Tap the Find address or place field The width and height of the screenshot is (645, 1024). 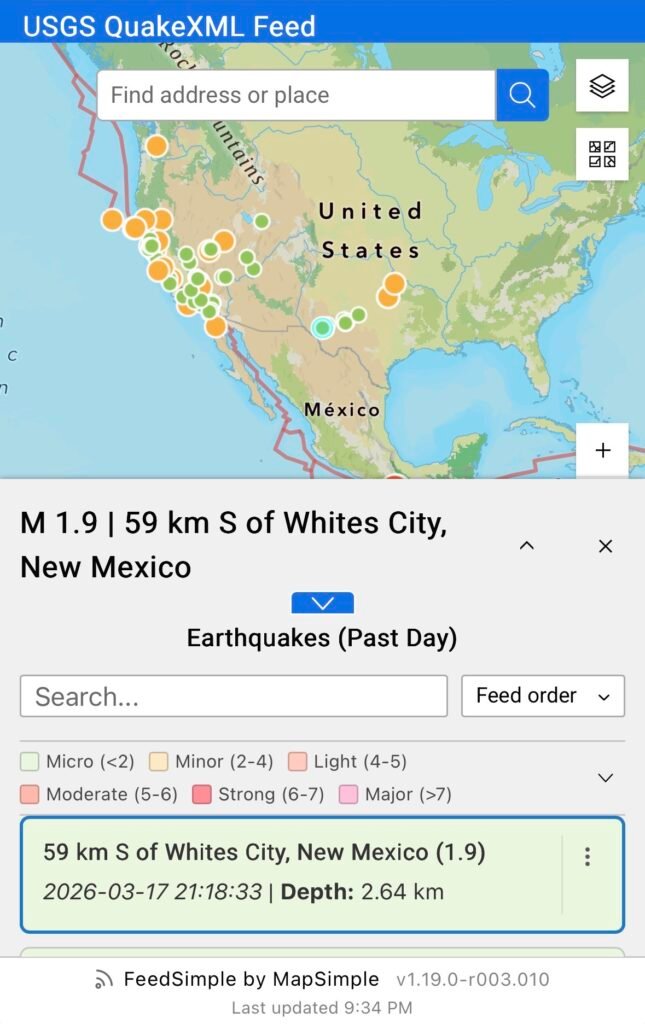296,95
